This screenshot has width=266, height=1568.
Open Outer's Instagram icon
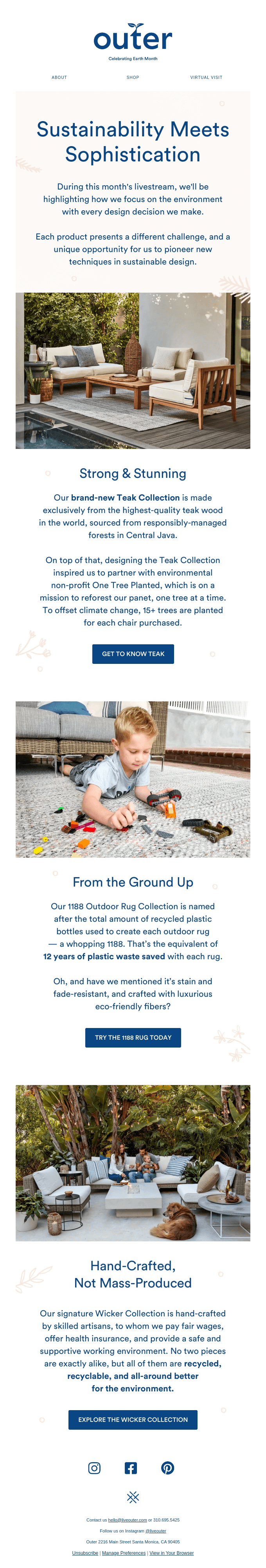point(94,1468)
